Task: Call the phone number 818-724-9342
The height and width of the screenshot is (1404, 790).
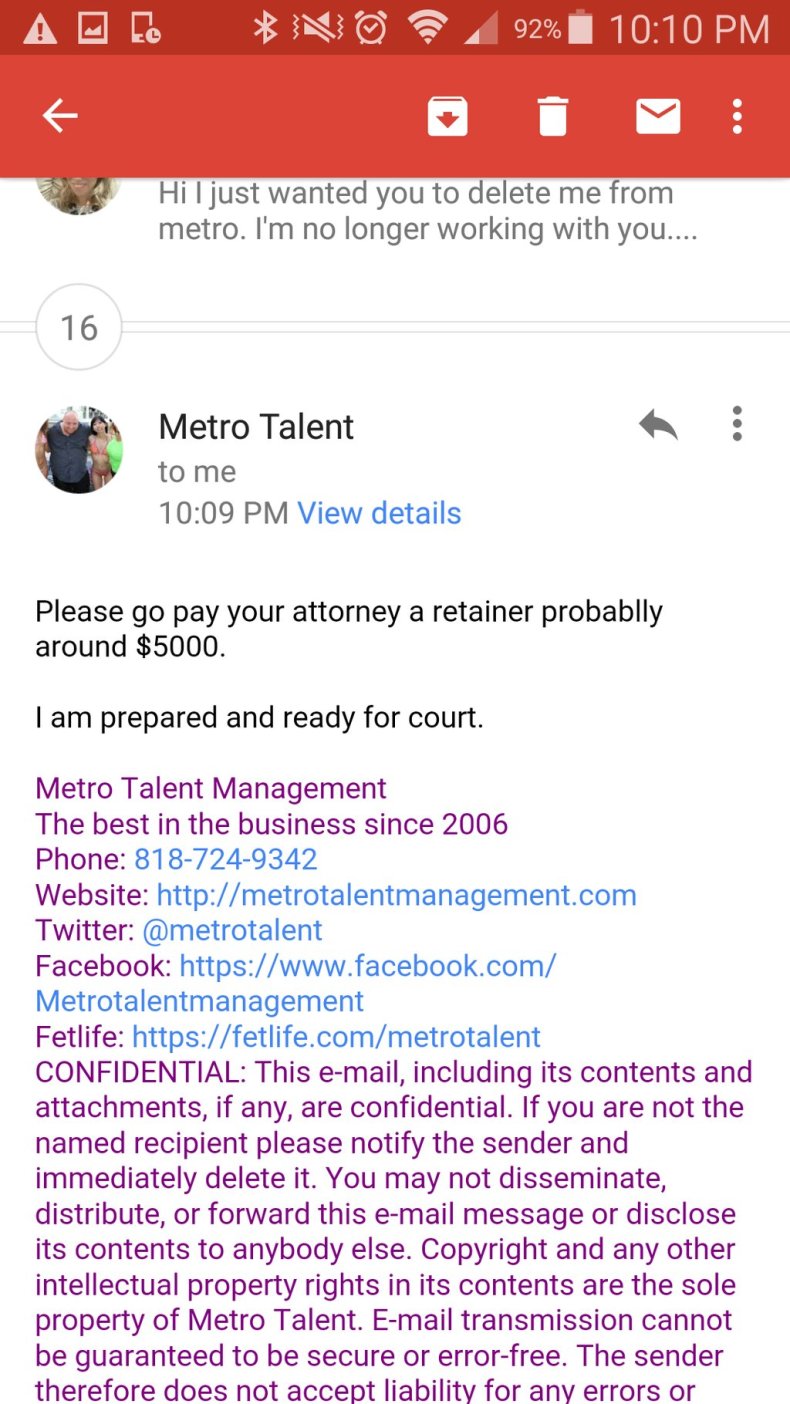Action: click(226, 859)
